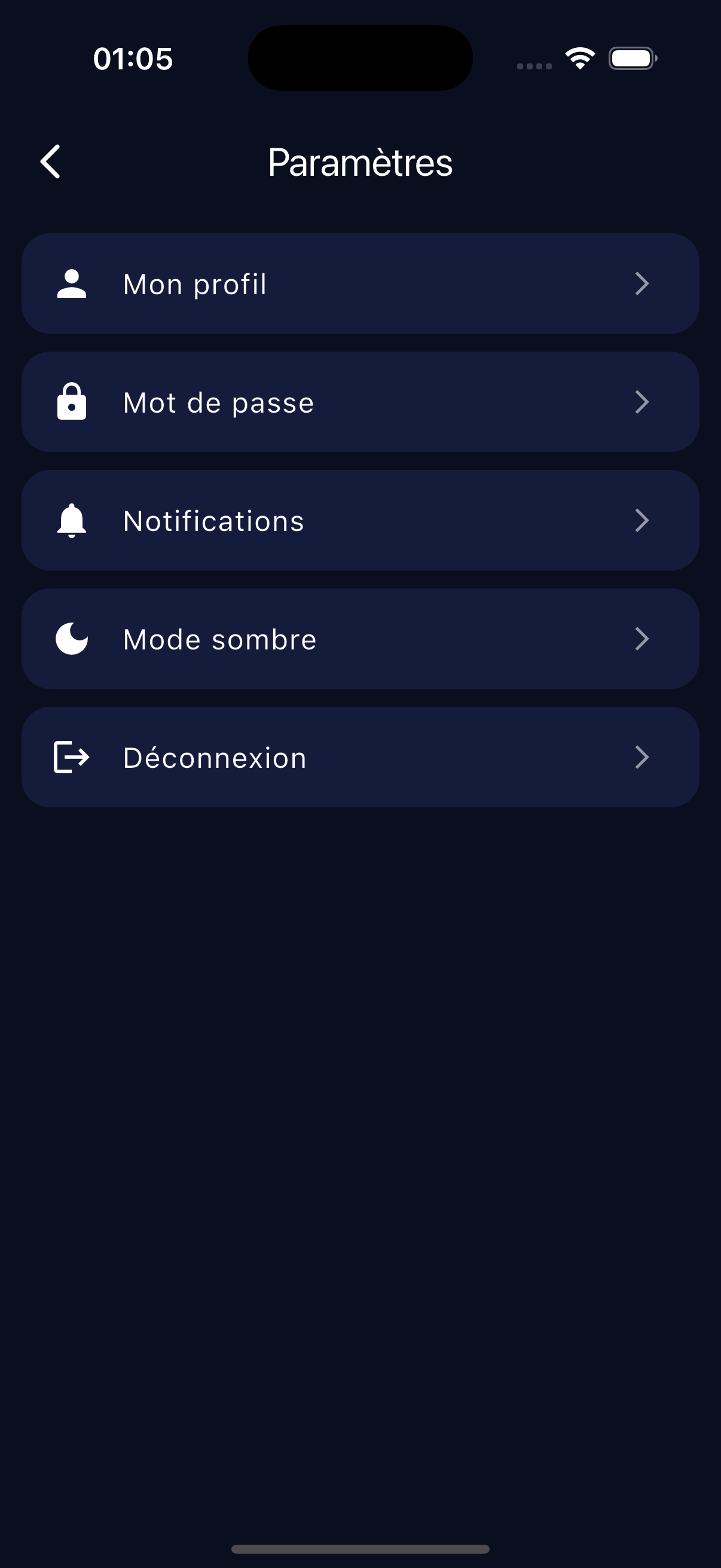
Task: Open the Mon profil settings row
Action: point(360,283)
